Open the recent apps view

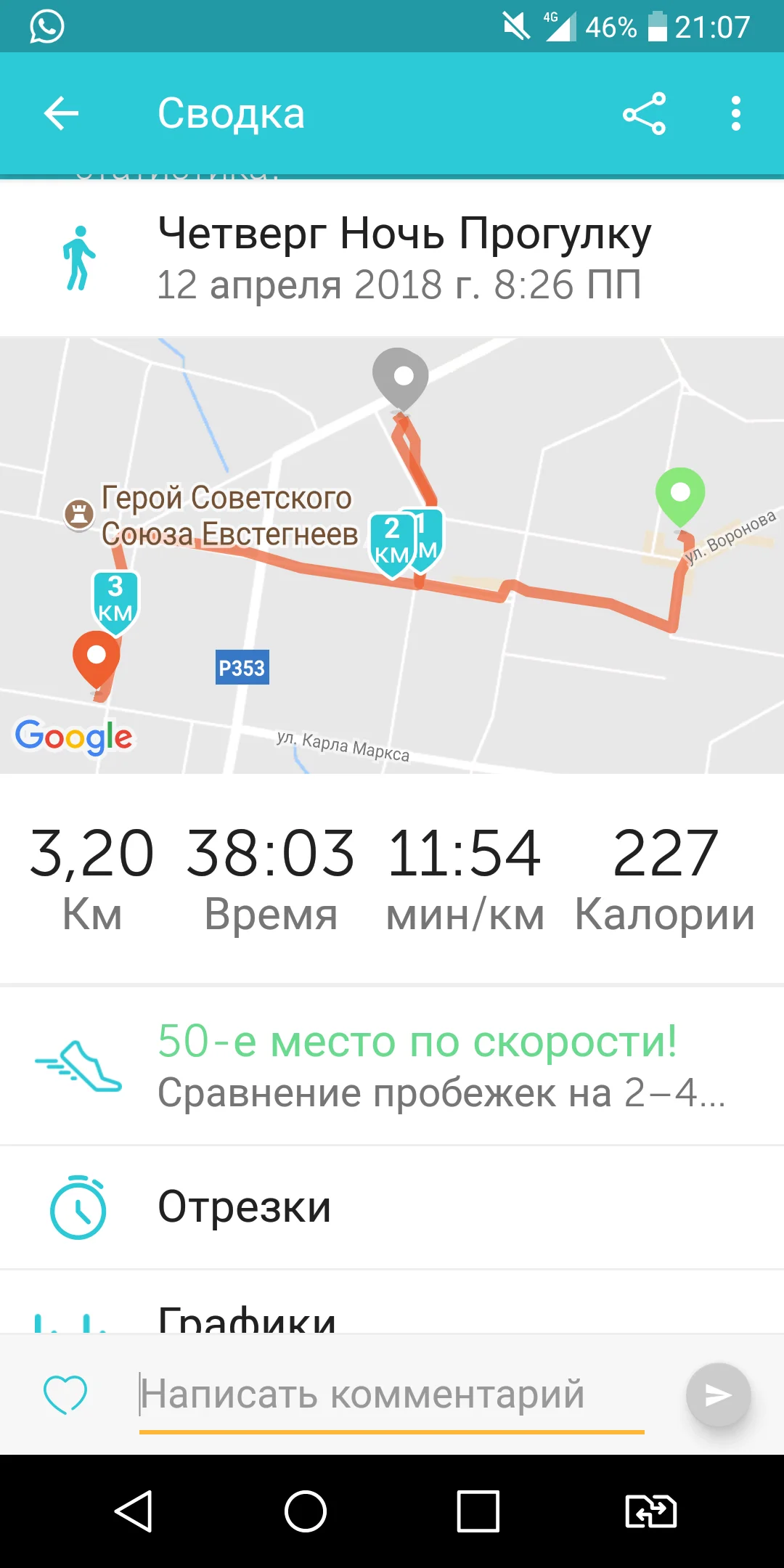pos(478,1512)
